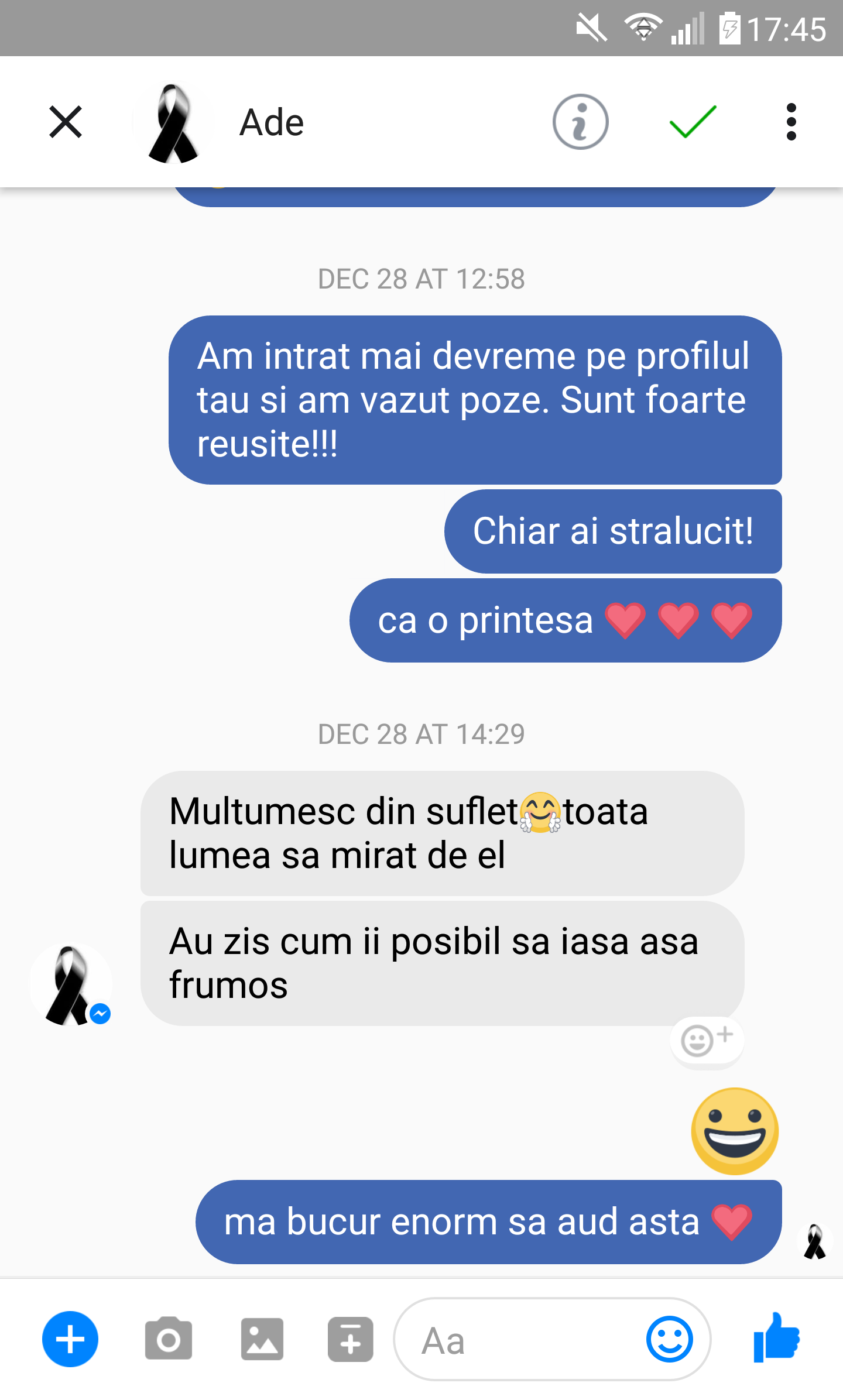Launch the camera to take a photo
The height and width of the screenshot is (1400, 843).
tap(168, 1339)
